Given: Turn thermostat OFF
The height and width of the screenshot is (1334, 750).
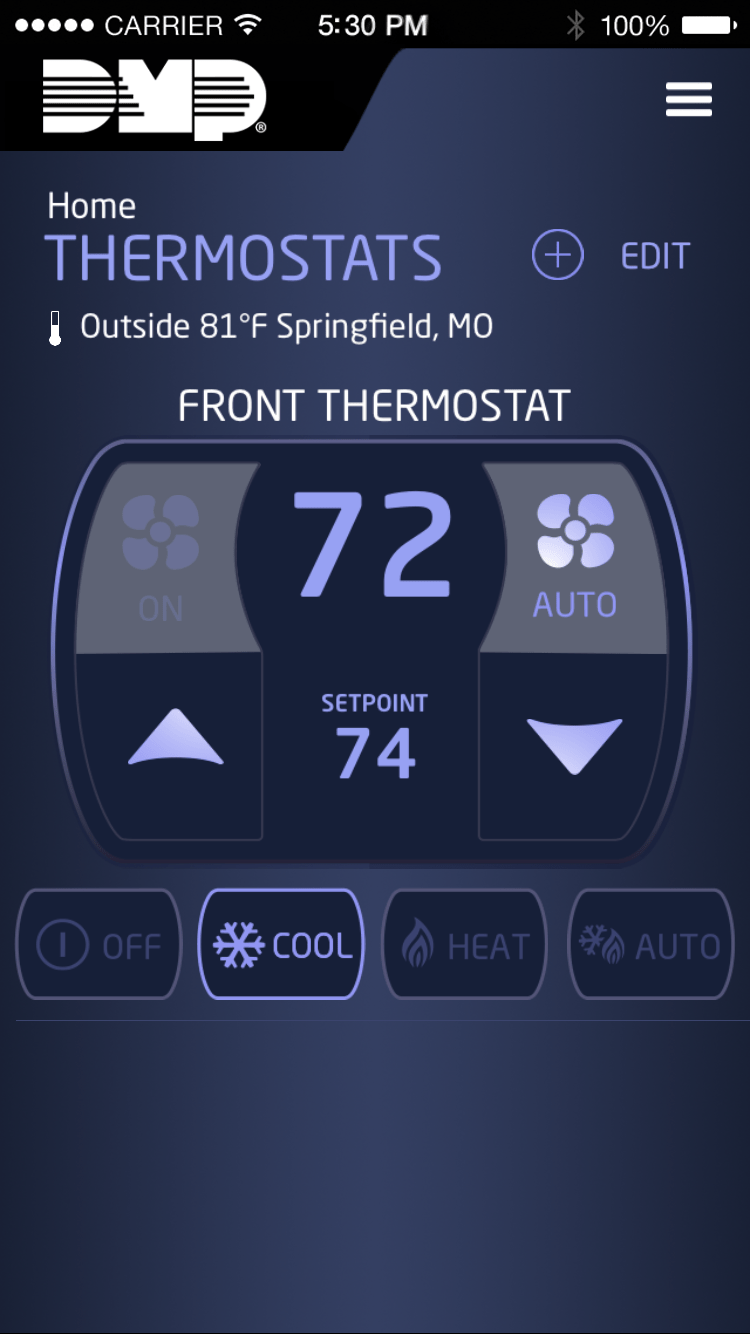Looking at the screenshot, I should click(99, 945).
